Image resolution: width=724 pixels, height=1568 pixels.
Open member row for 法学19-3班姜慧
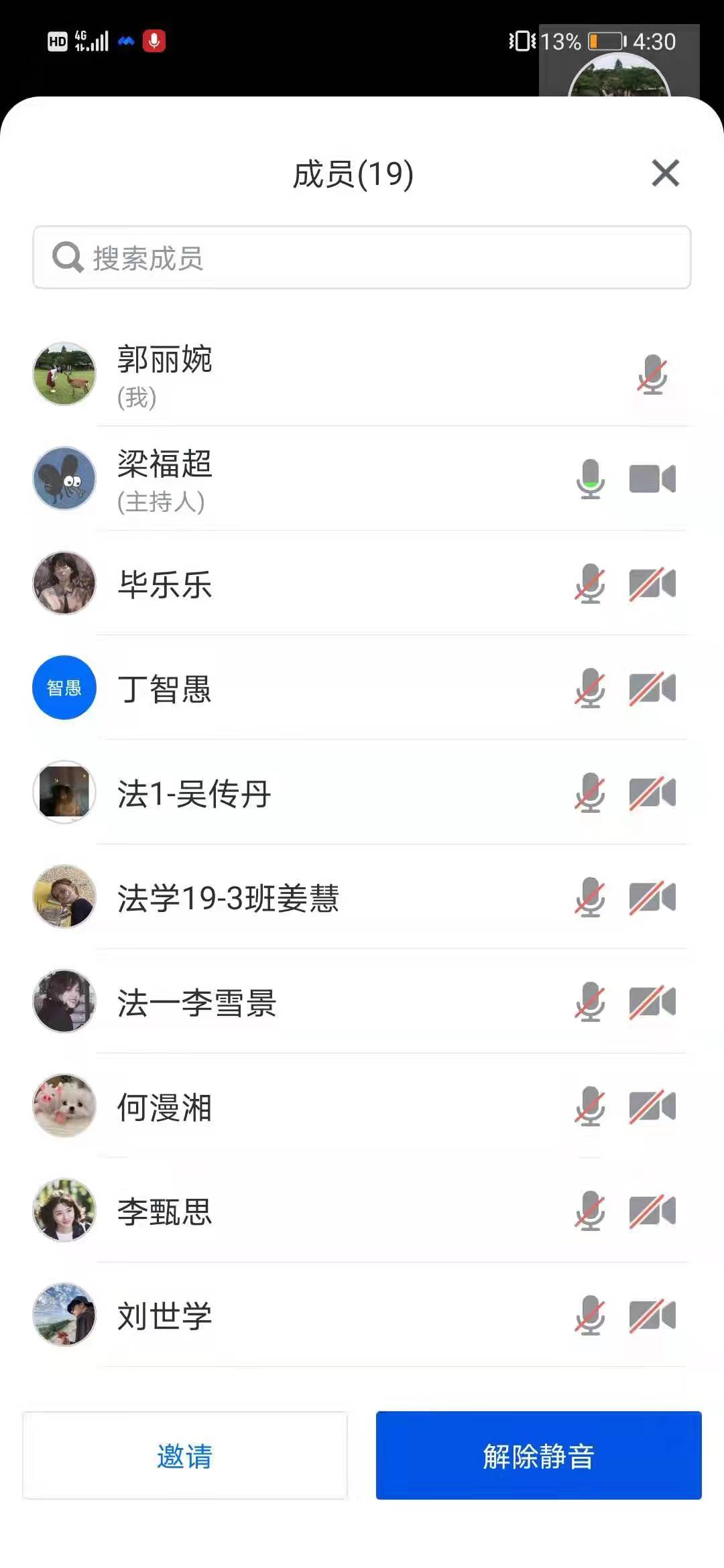(228, 897)
